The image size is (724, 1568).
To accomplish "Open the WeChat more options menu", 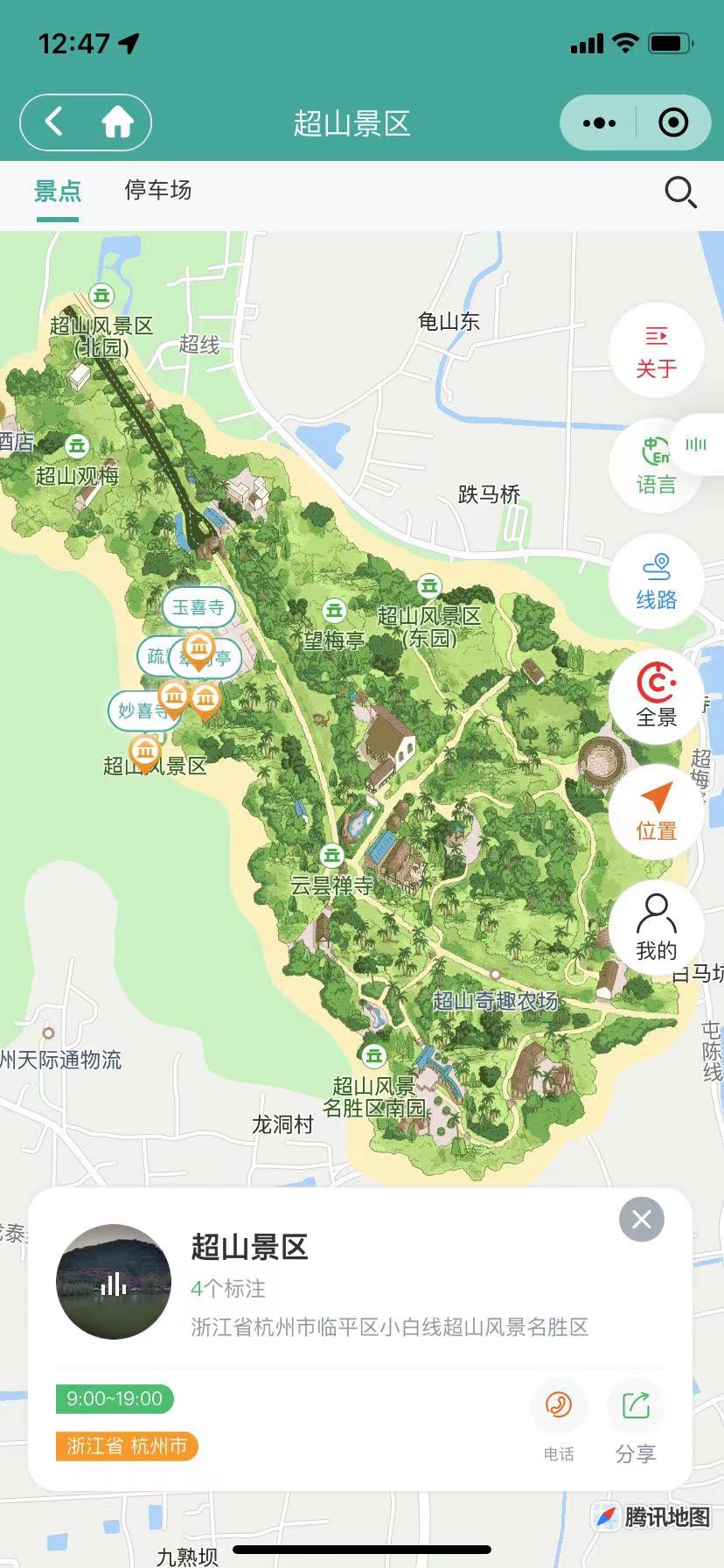I will pyautogui.click(x=599, y=122).
